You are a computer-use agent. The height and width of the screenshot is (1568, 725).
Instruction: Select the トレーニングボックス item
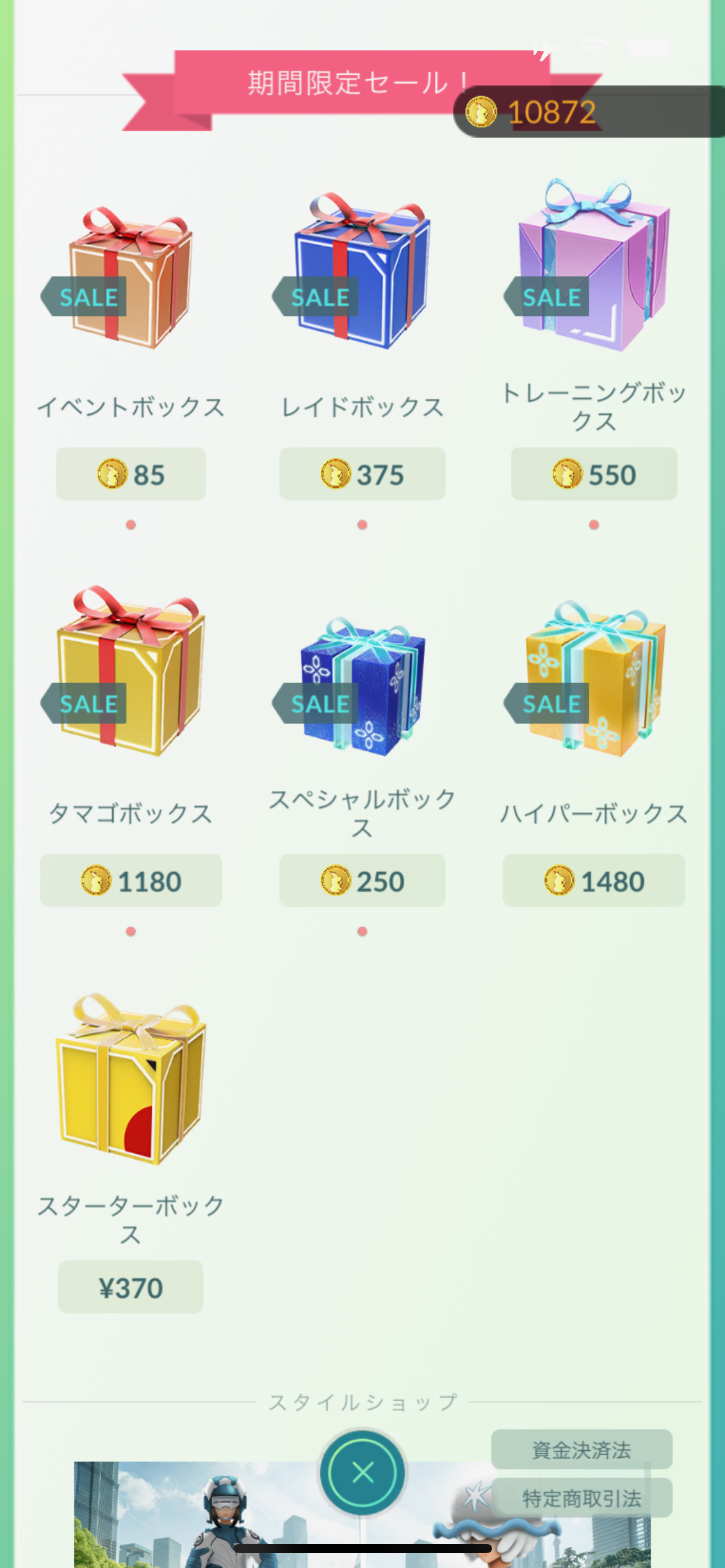(x=594, y=266)
